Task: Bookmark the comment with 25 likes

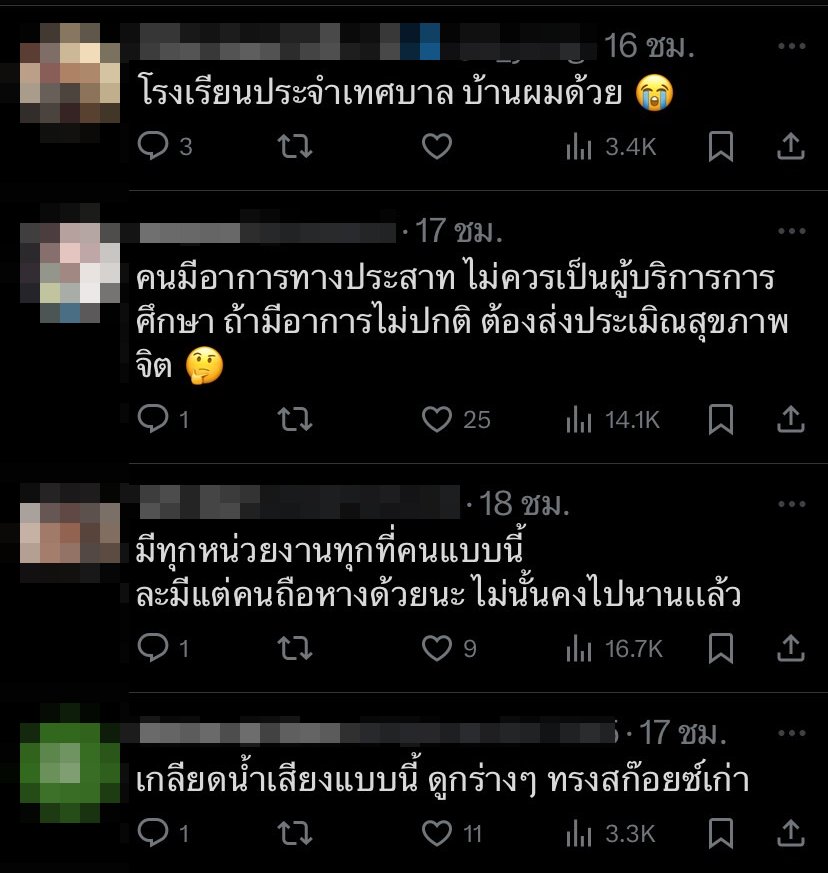Action: pos(721,420)
